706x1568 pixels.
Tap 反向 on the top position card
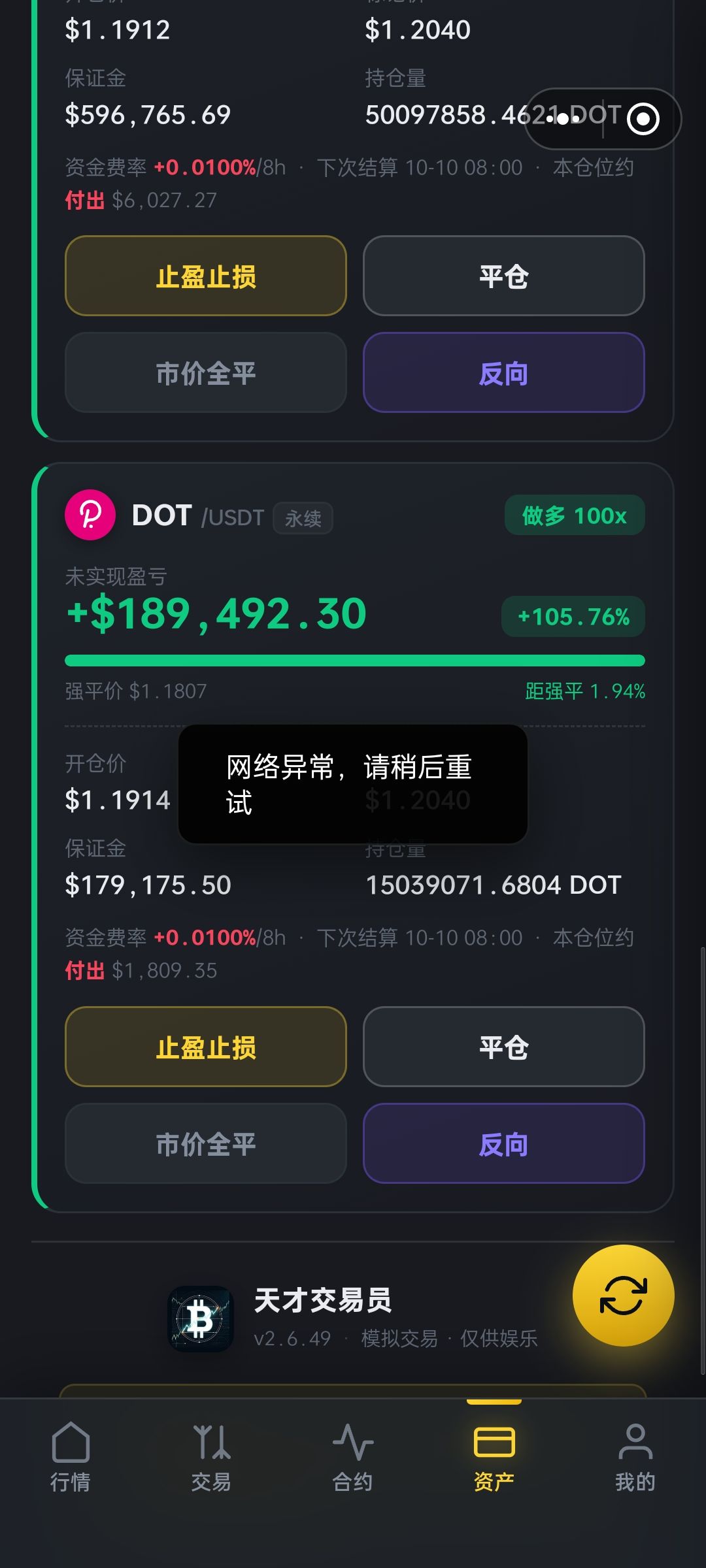[504, 372]
